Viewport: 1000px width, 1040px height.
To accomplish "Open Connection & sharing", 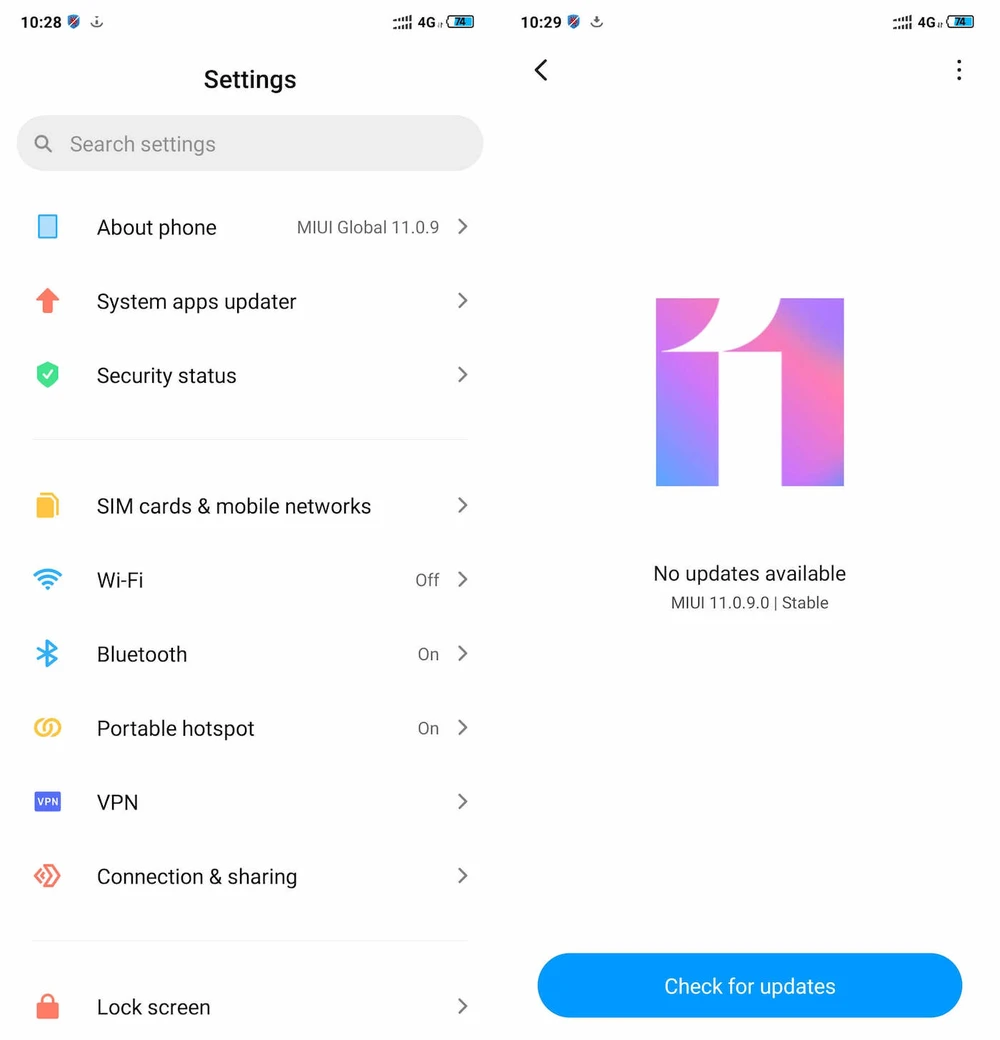I will 250,876.
